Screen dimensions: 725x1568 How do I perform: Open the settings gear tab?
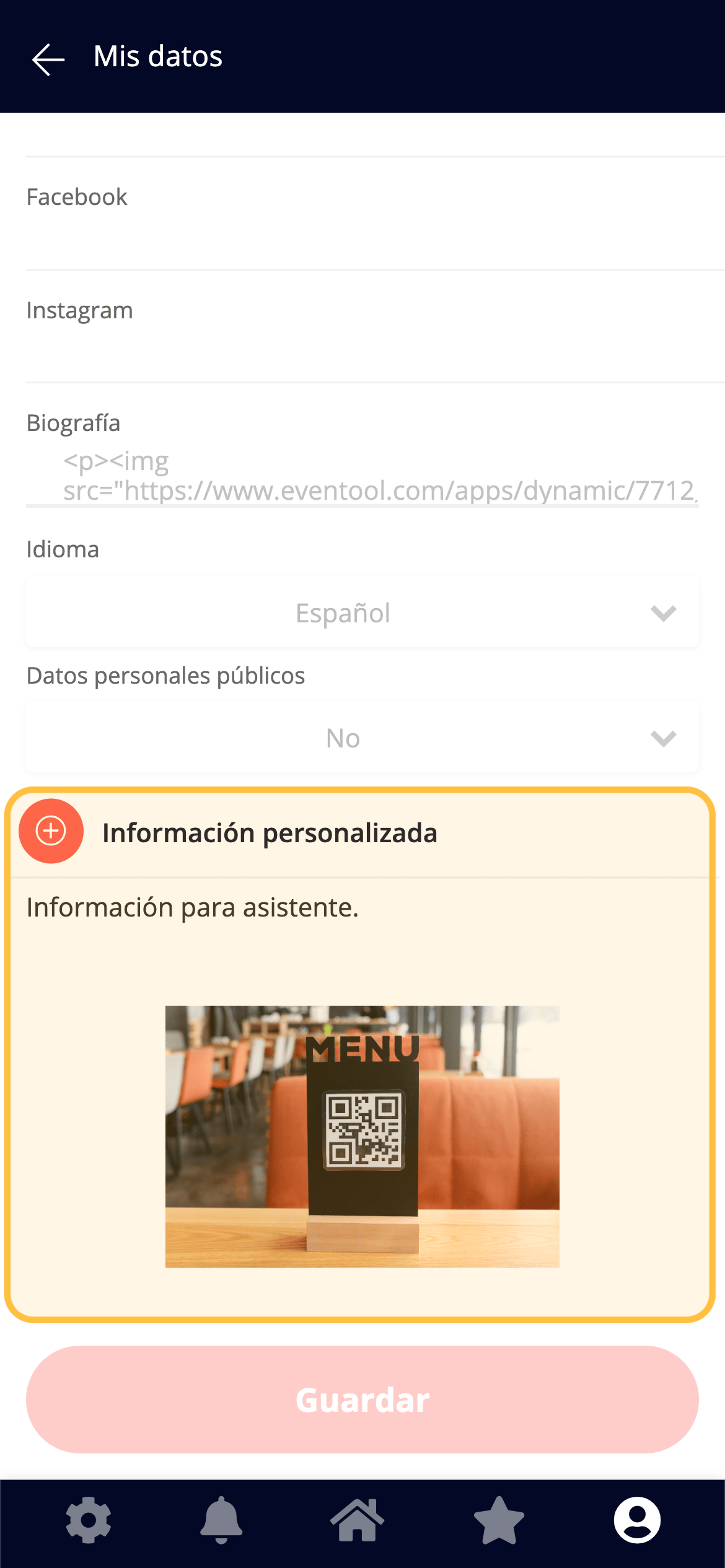tap(89, 1520)
